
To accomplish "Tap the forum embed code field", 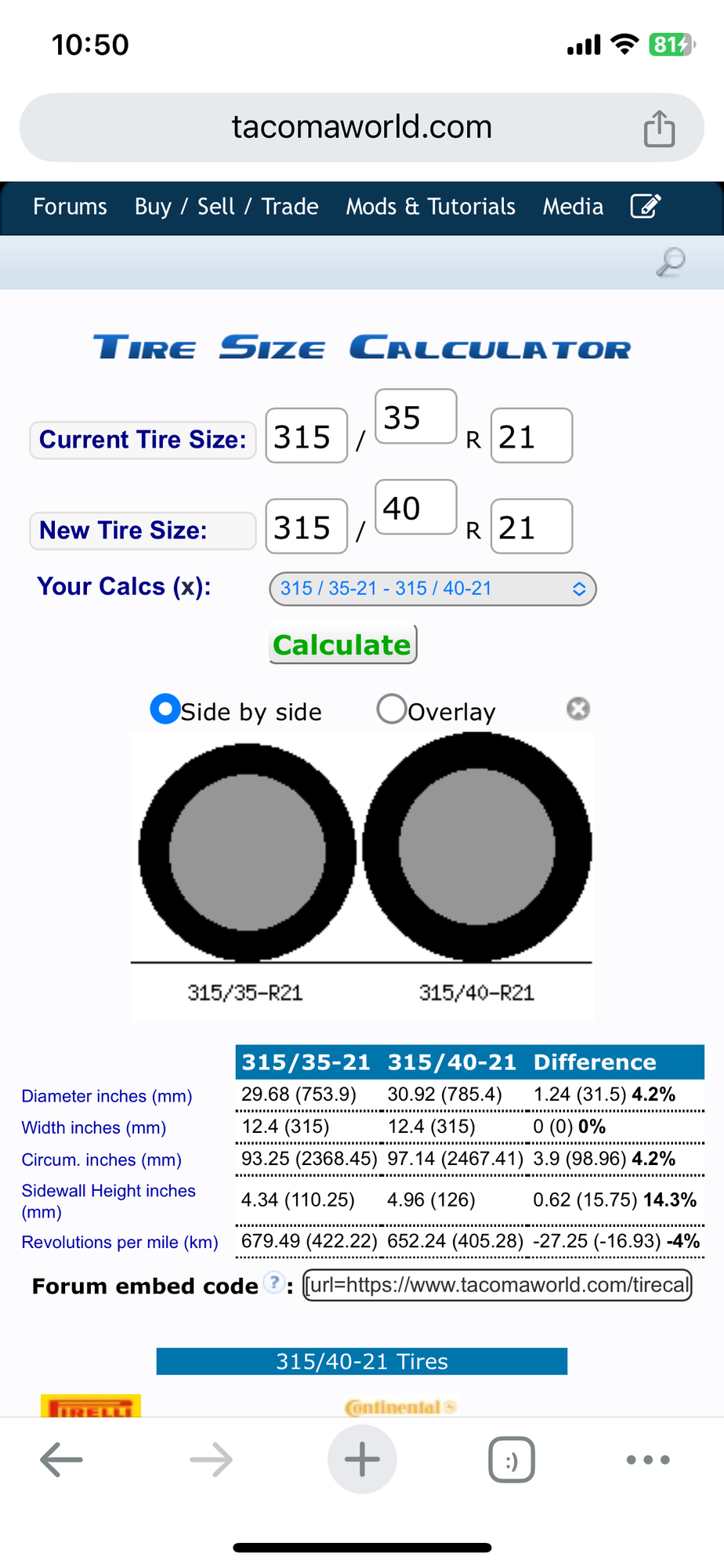I will pyautogui.click(x=497, y=1285).
